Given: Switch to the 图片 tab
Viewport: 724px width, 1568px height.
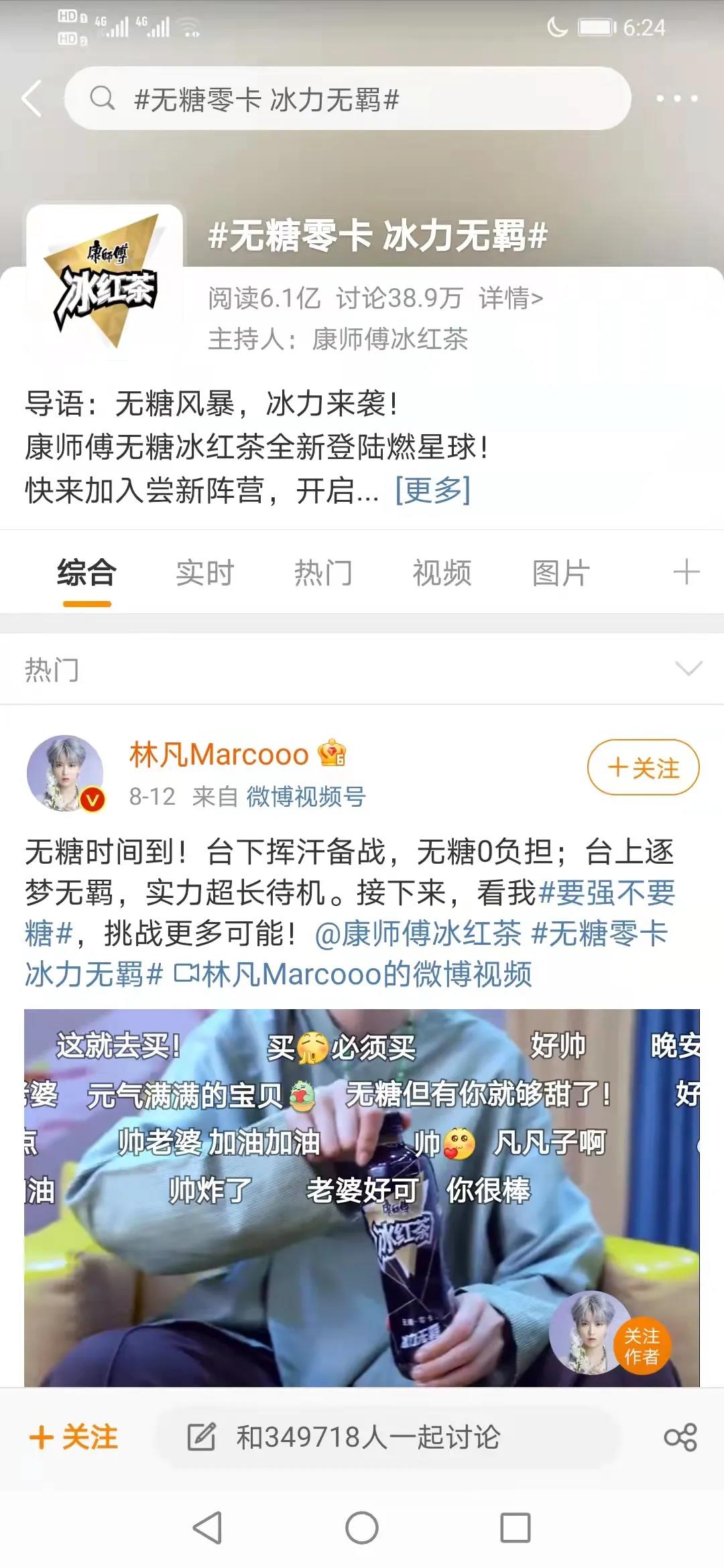Looking at the screenshot, I should (x=560, y=574).
